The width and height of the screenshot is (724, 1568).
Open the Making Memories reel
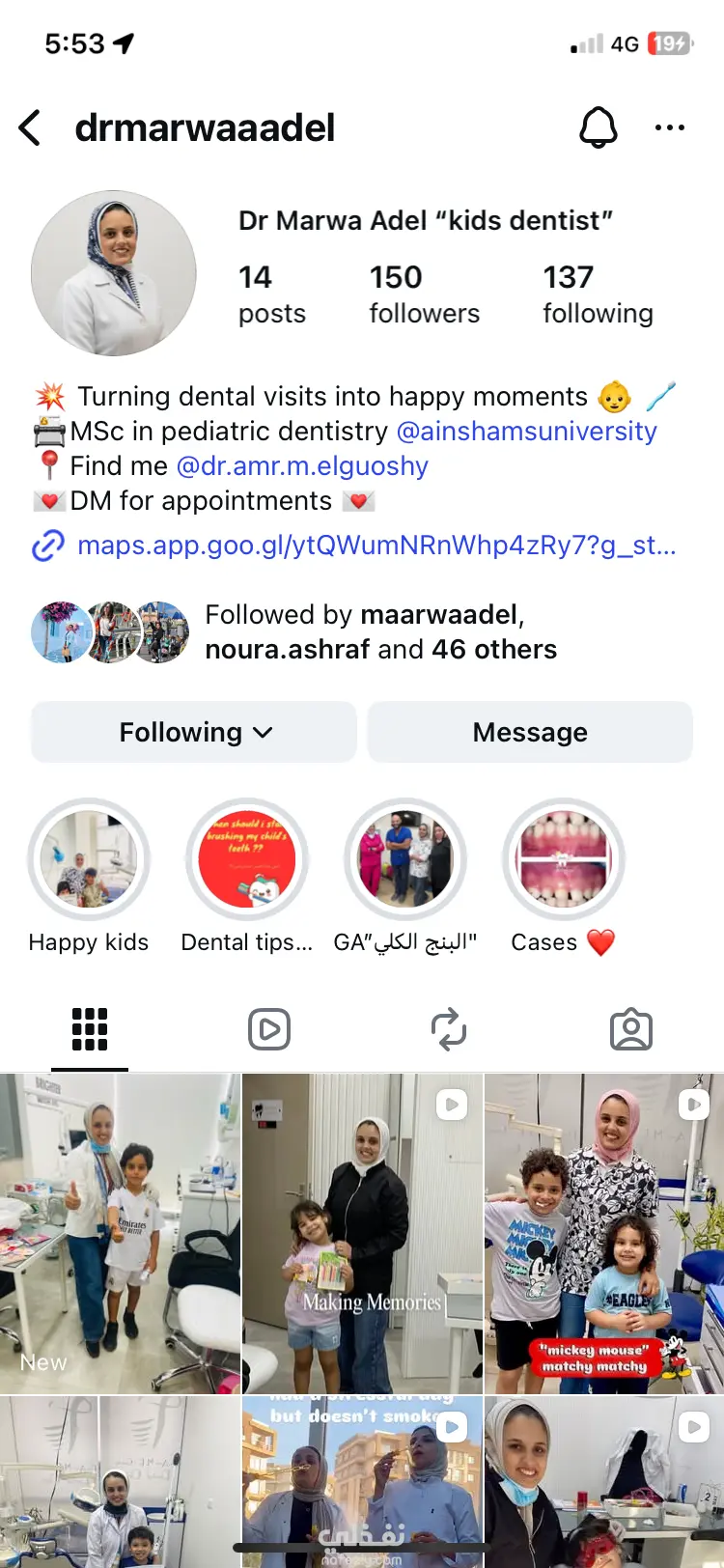(362, 1233)
